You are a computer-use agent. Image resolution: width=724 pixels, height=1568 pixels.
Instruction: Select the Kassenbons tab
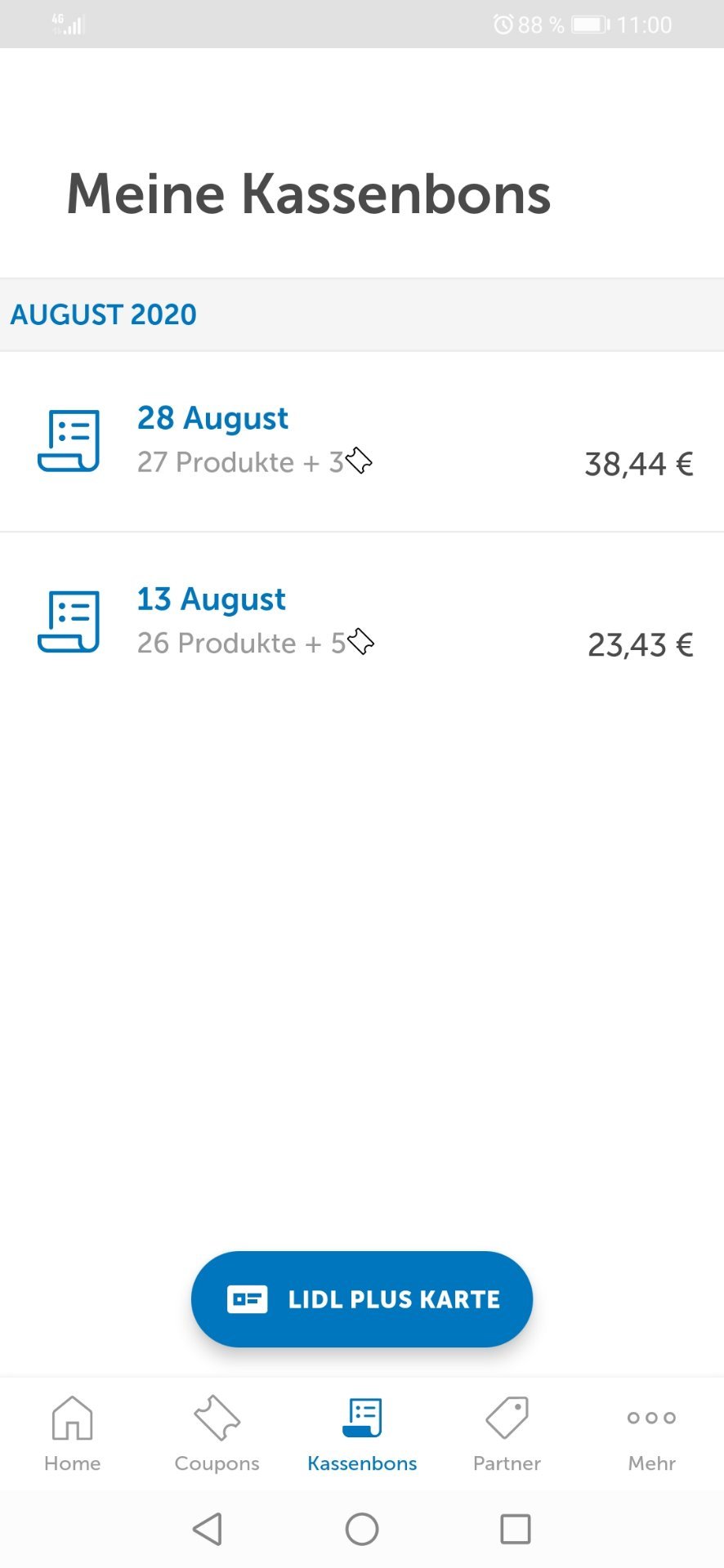pos(362,1434)
